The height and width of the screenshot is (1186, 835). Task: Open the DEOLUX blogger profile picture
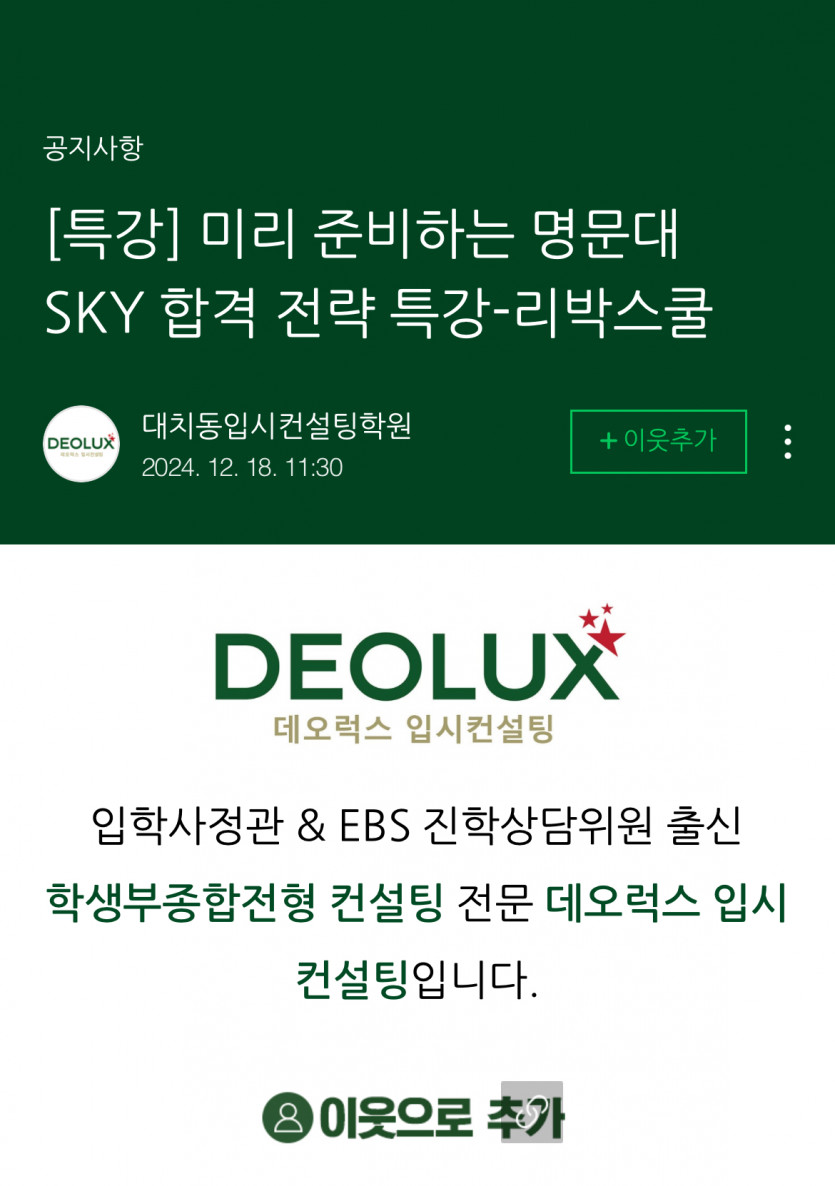[82, 443]
